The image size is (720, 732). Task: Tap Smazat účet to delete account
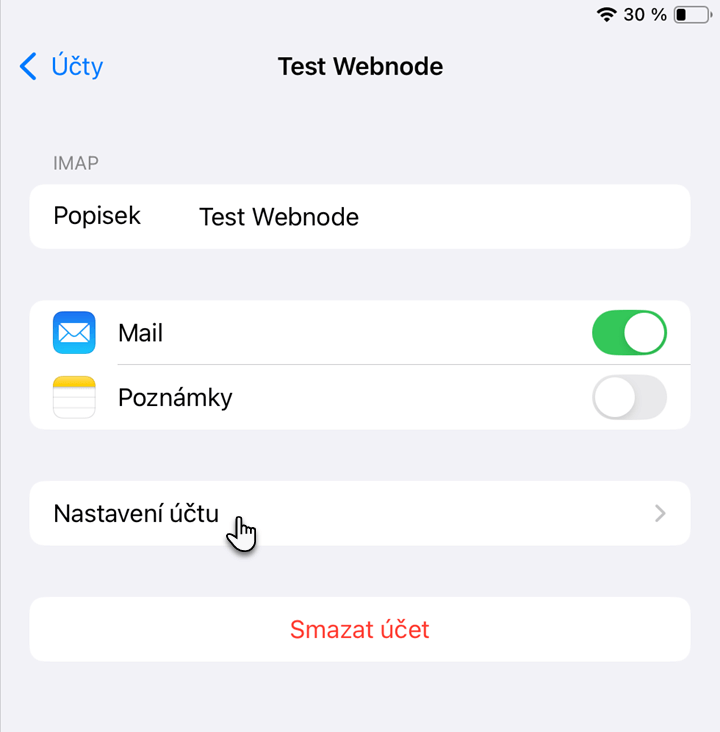point(359,629)
